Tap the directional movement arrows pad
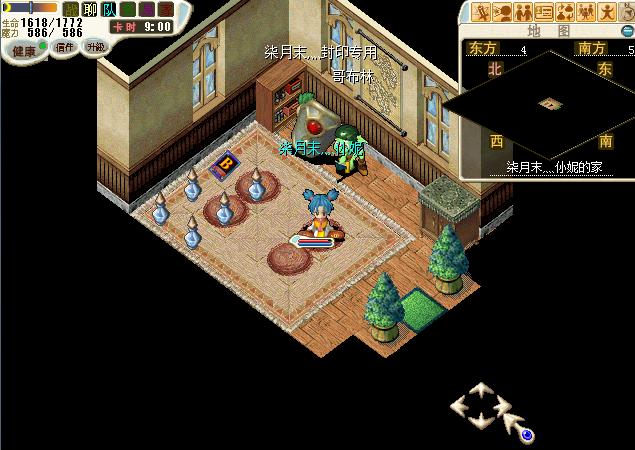 (482, 405)
